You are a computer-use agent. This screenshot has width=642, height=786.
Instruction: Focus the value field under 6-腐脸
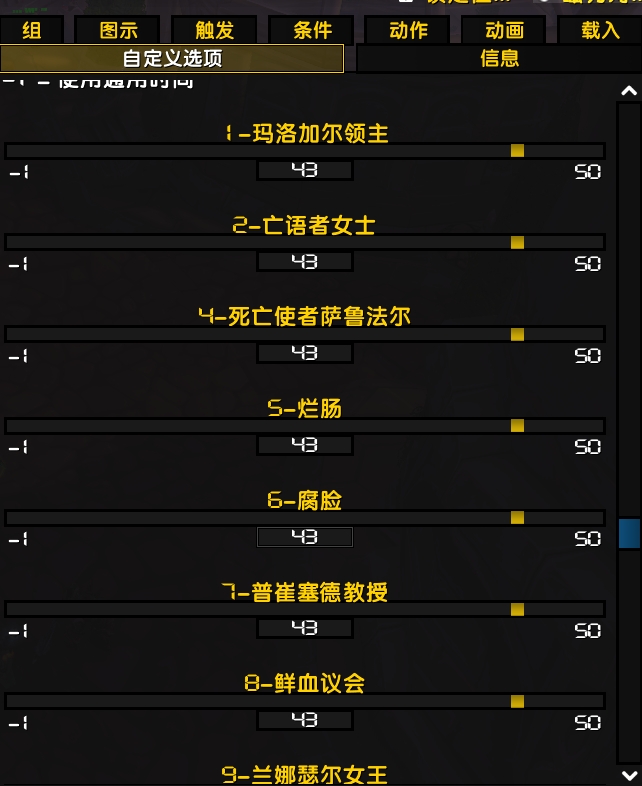coord(305,537)
